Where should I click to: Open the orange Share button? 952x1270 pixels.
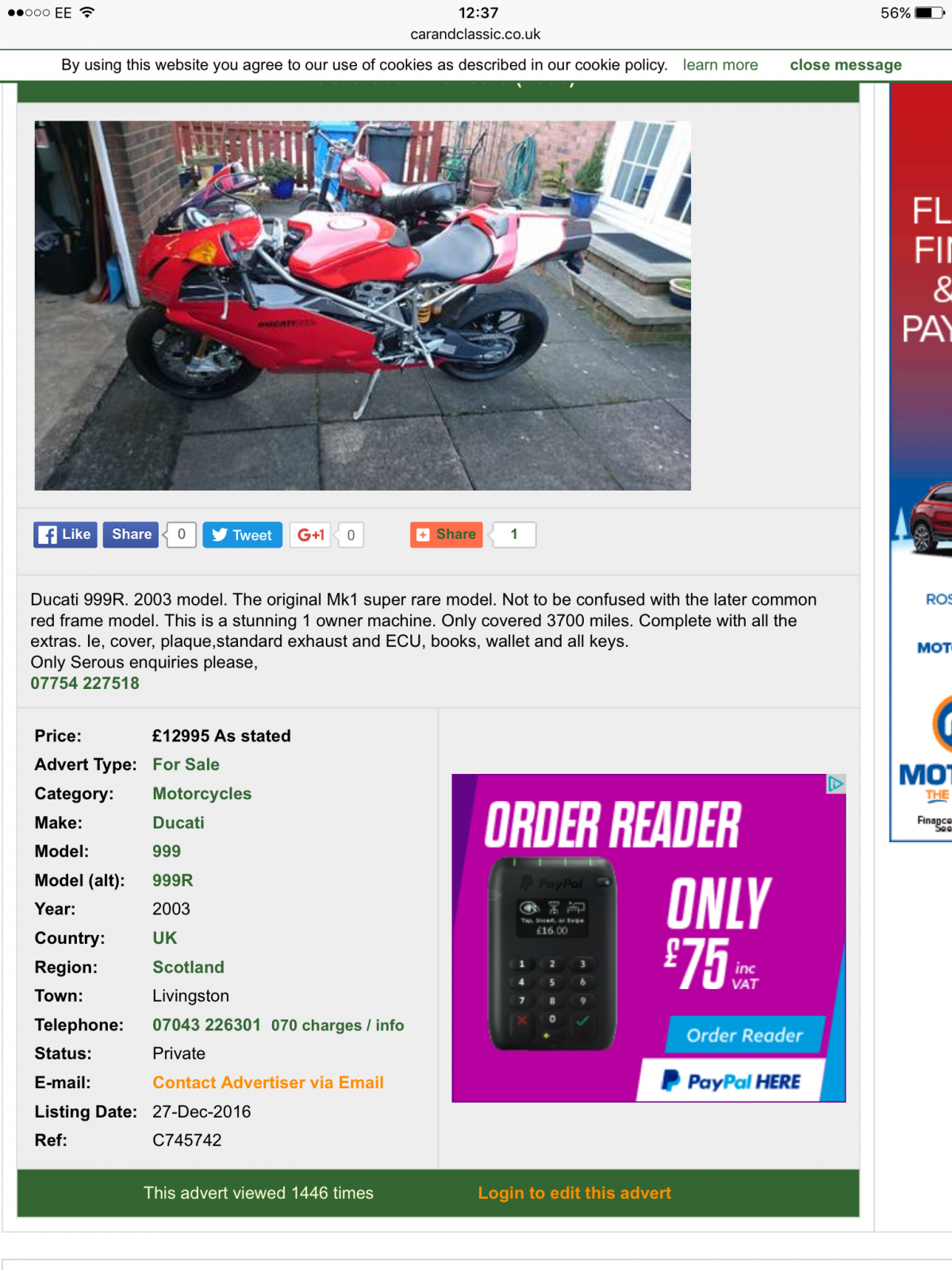pos(447,534)
